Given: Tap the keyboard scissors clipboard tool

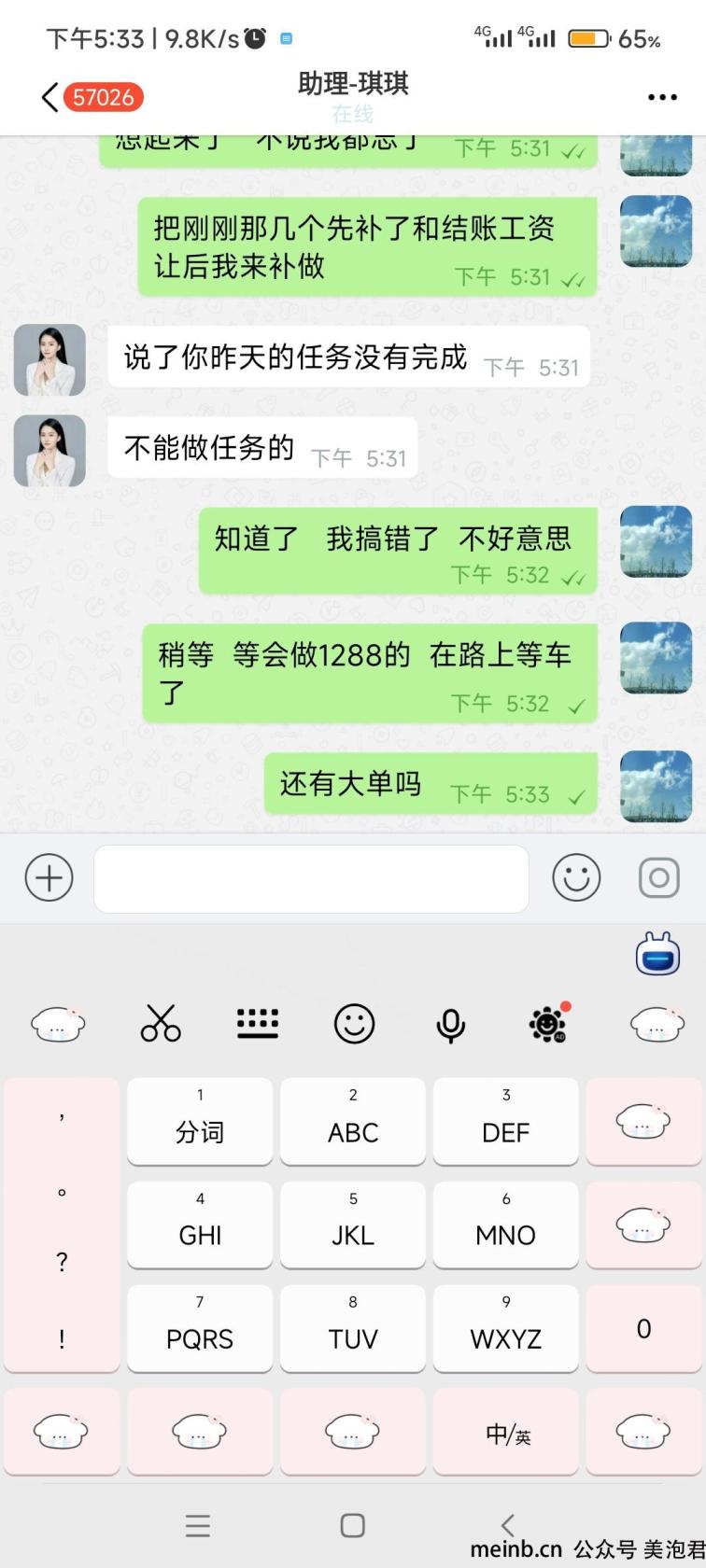Looking at the screenshot, I should 161,1023.
